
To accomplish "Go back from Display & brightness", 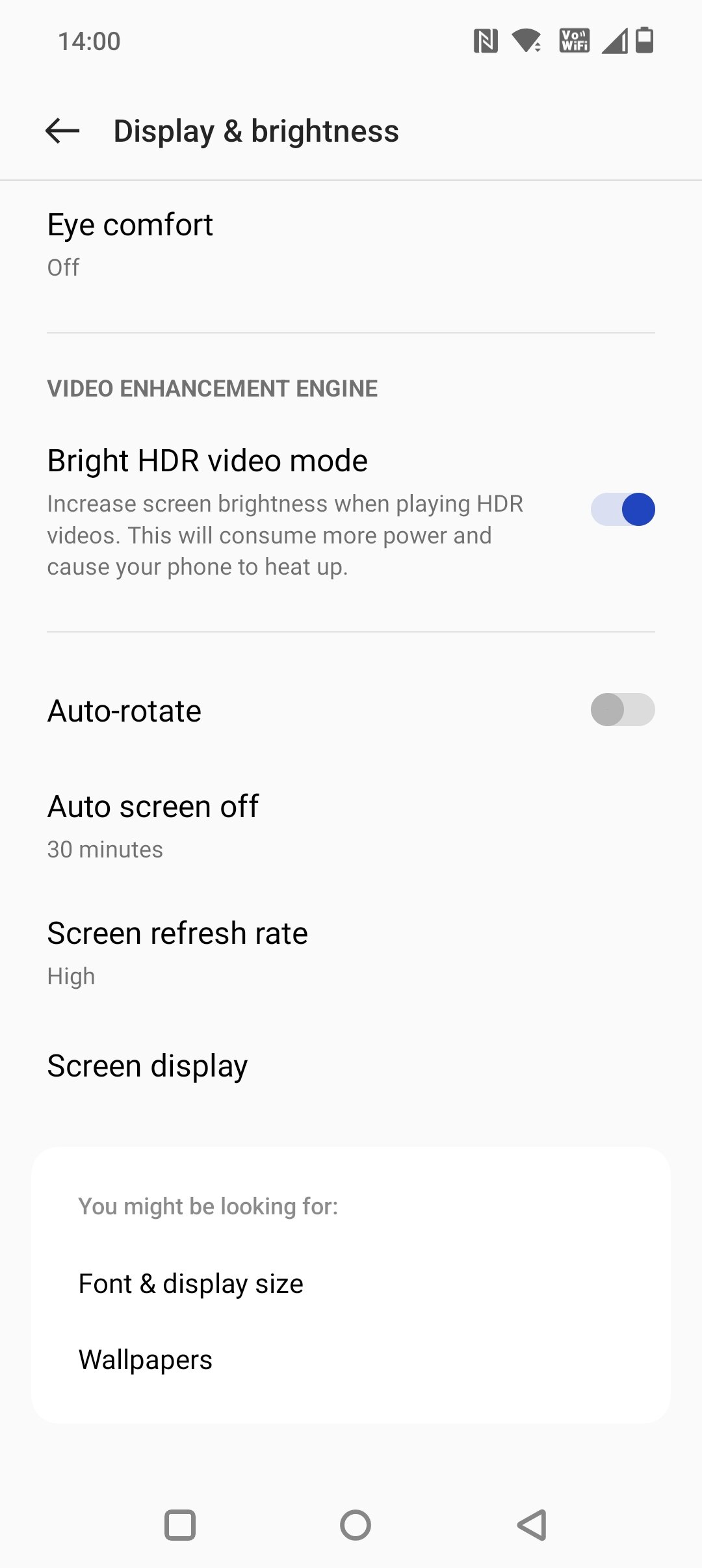I will point(62,131).
